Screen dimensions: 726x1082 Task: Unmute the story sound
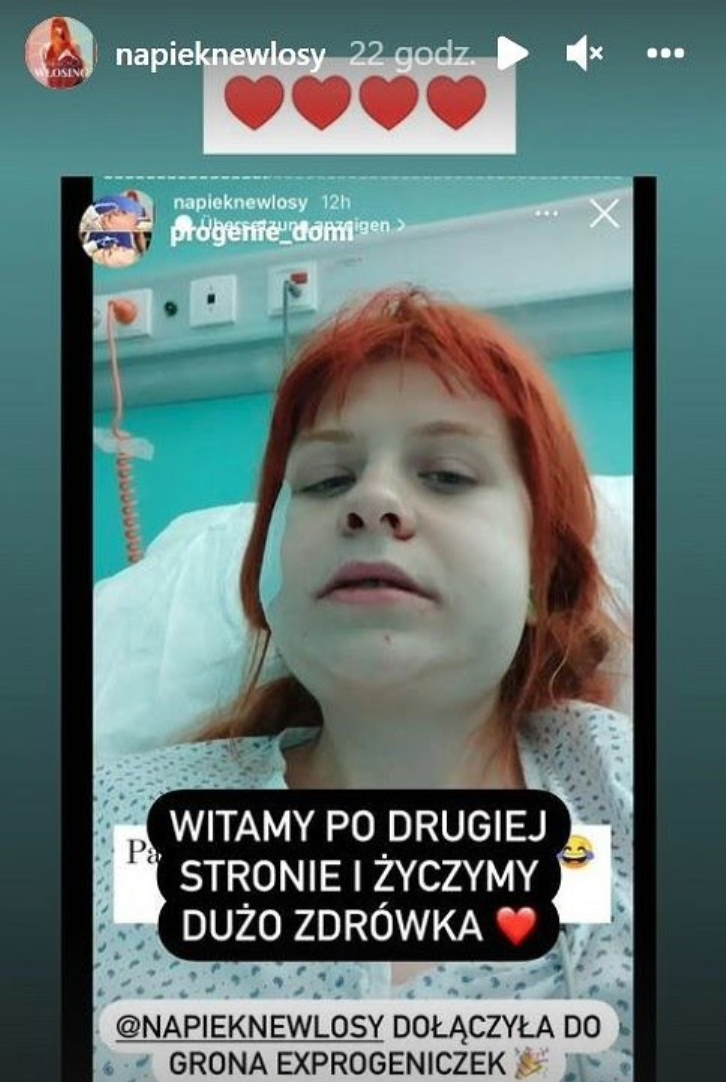click(584, 53)
